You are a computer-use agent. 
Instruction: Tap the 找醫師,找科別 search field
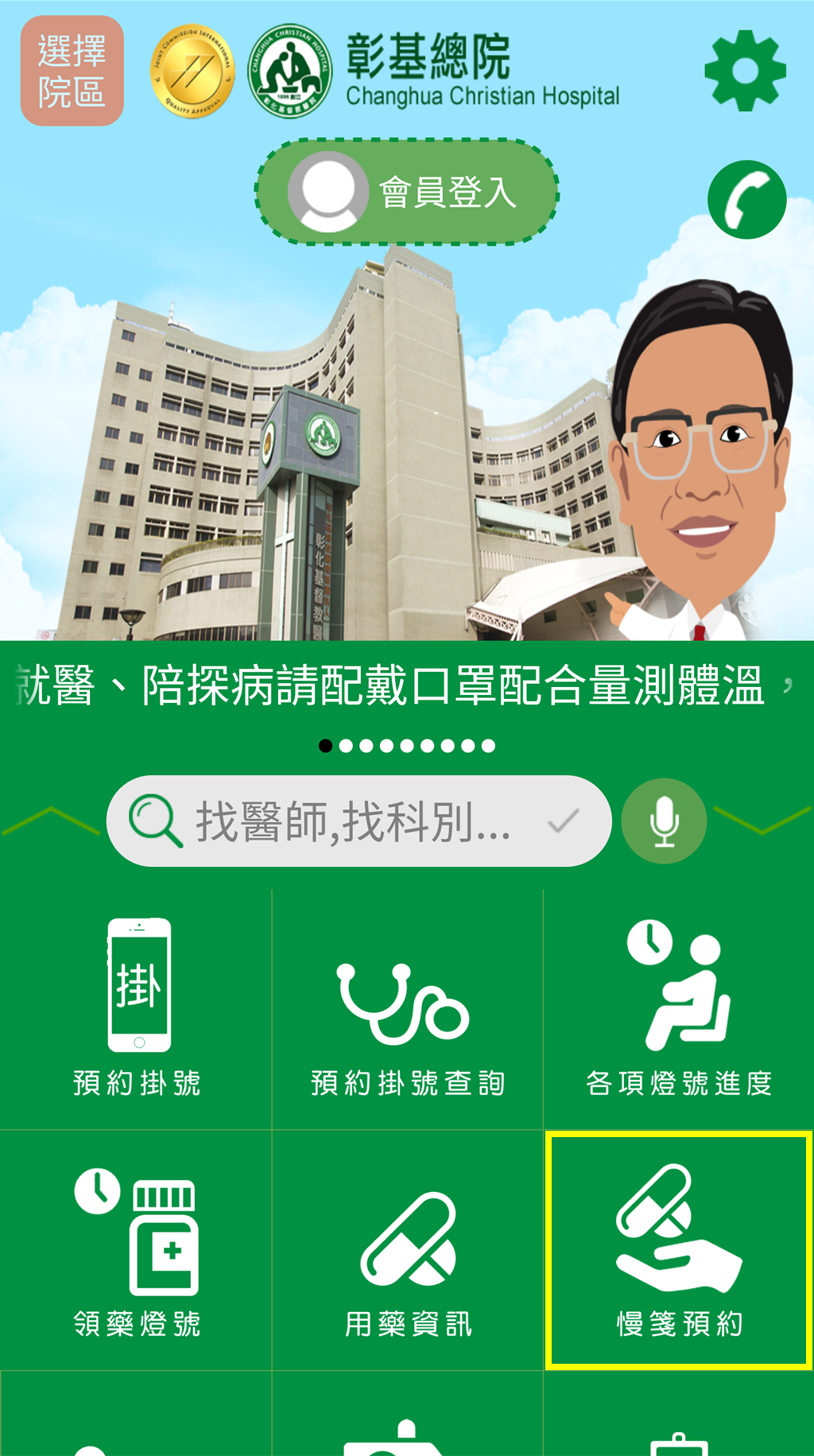358,821
